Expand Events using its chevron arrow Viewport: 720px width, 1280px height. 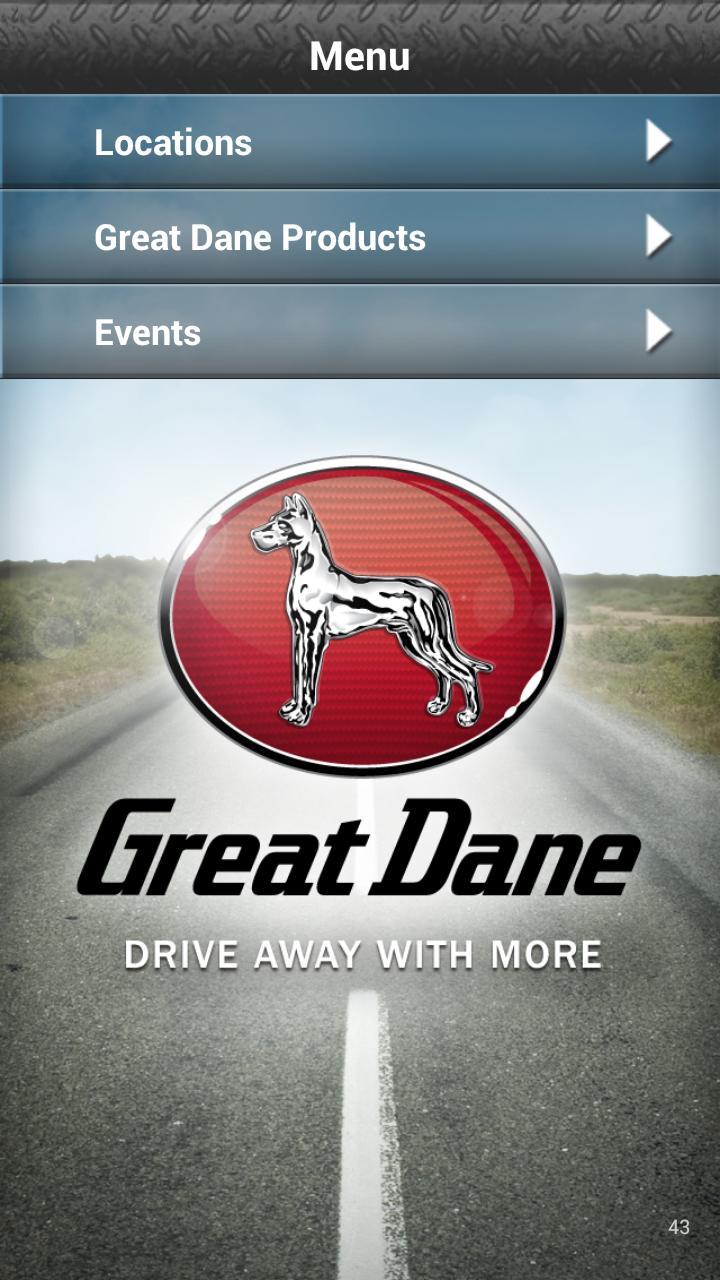pos(657,331)
